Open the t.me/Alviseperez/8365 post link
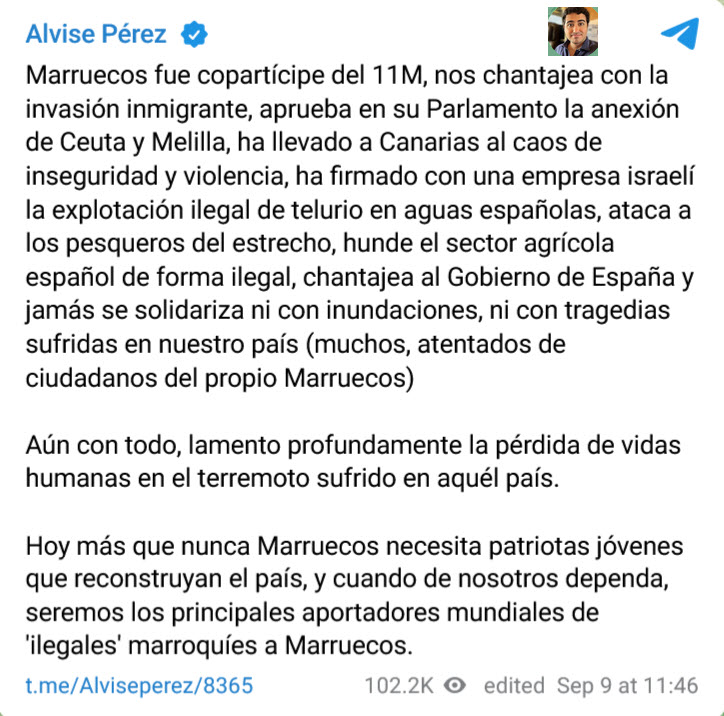724x716 pixels. click(140, 686)
